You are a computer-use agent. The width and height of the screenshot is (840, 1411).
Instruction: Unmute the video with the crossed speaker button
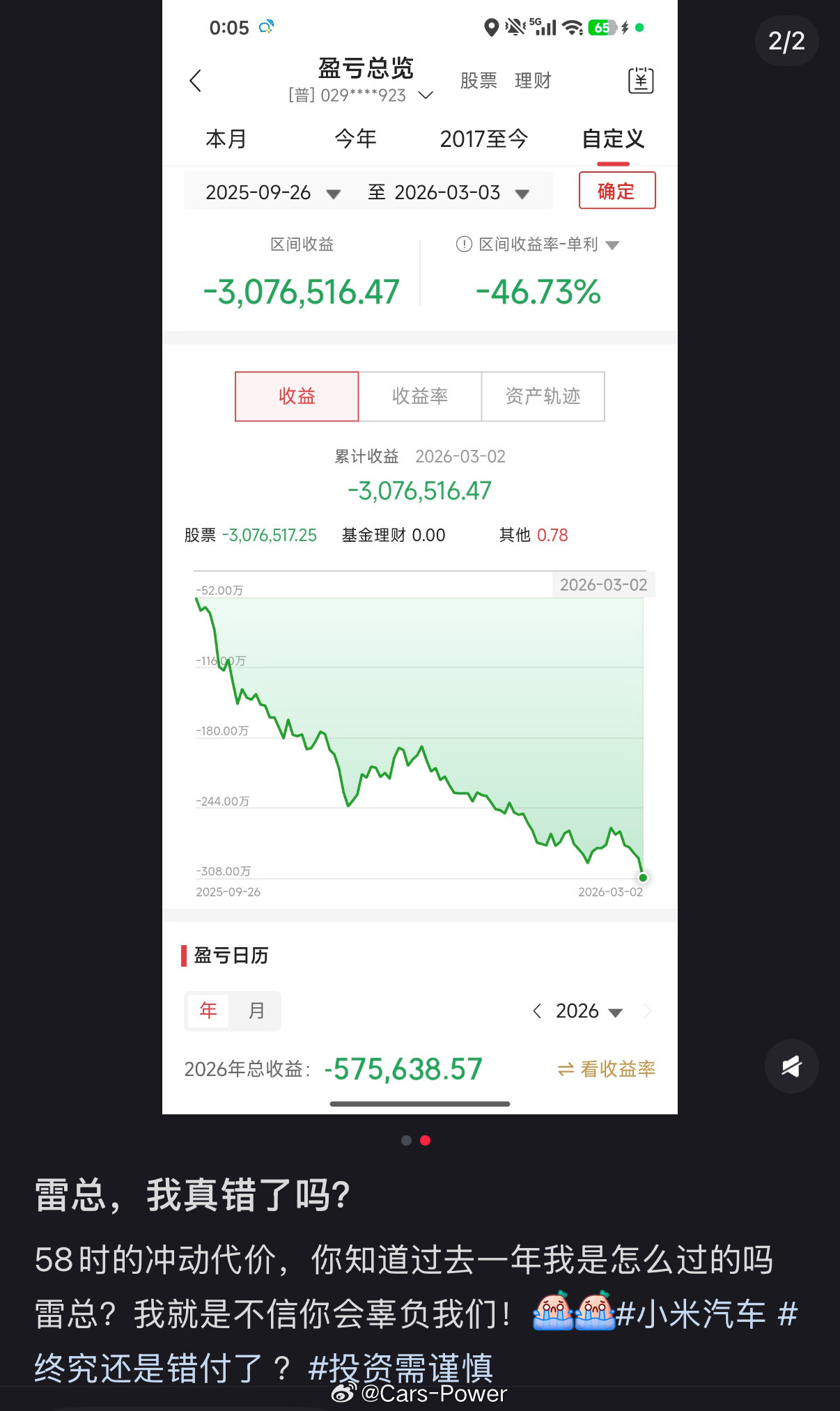[x=791, y=1066]
